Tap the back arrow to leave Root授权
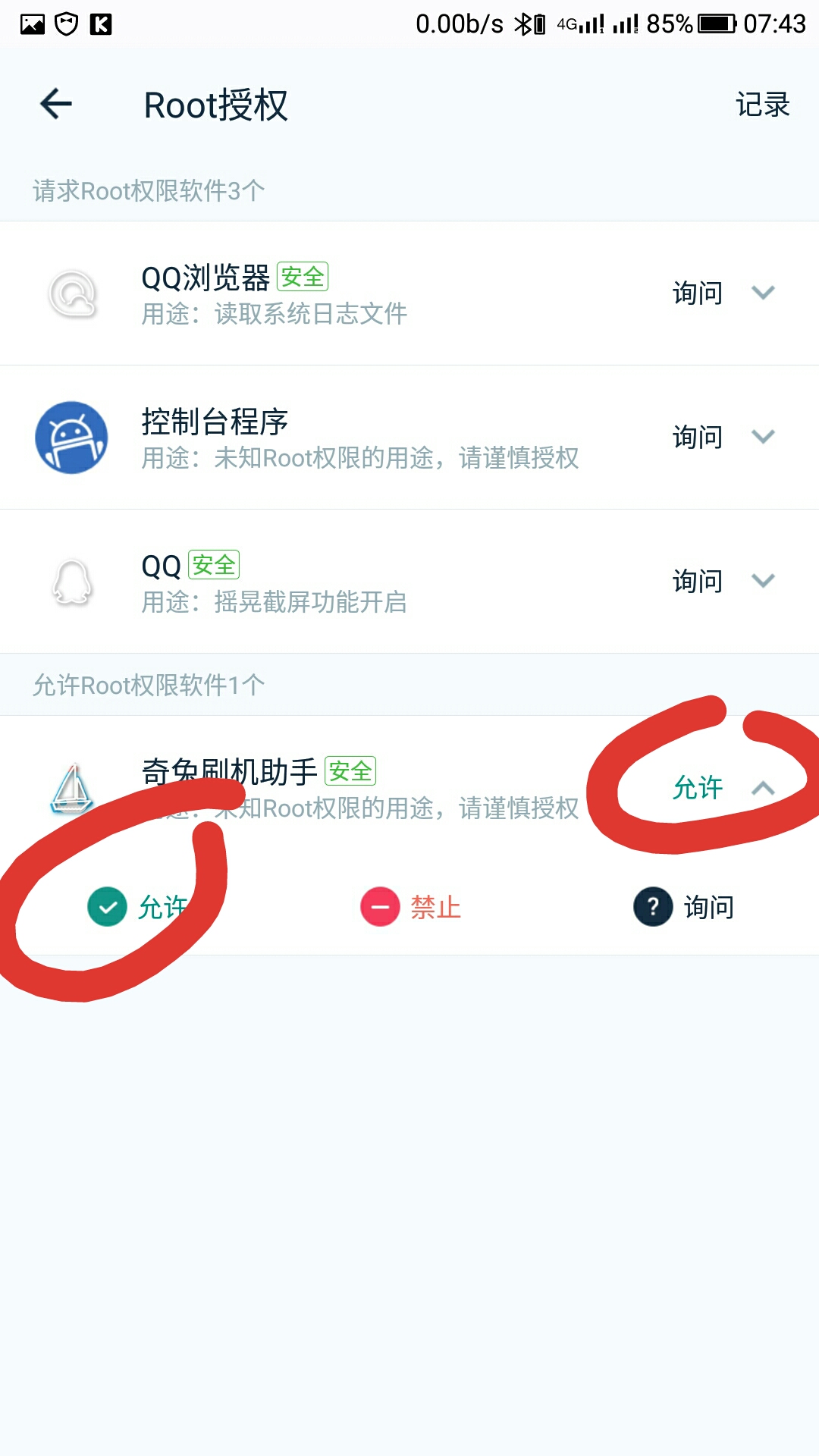Image resolution: width=819 pixels, height=1456 pixels. (55, 104)
